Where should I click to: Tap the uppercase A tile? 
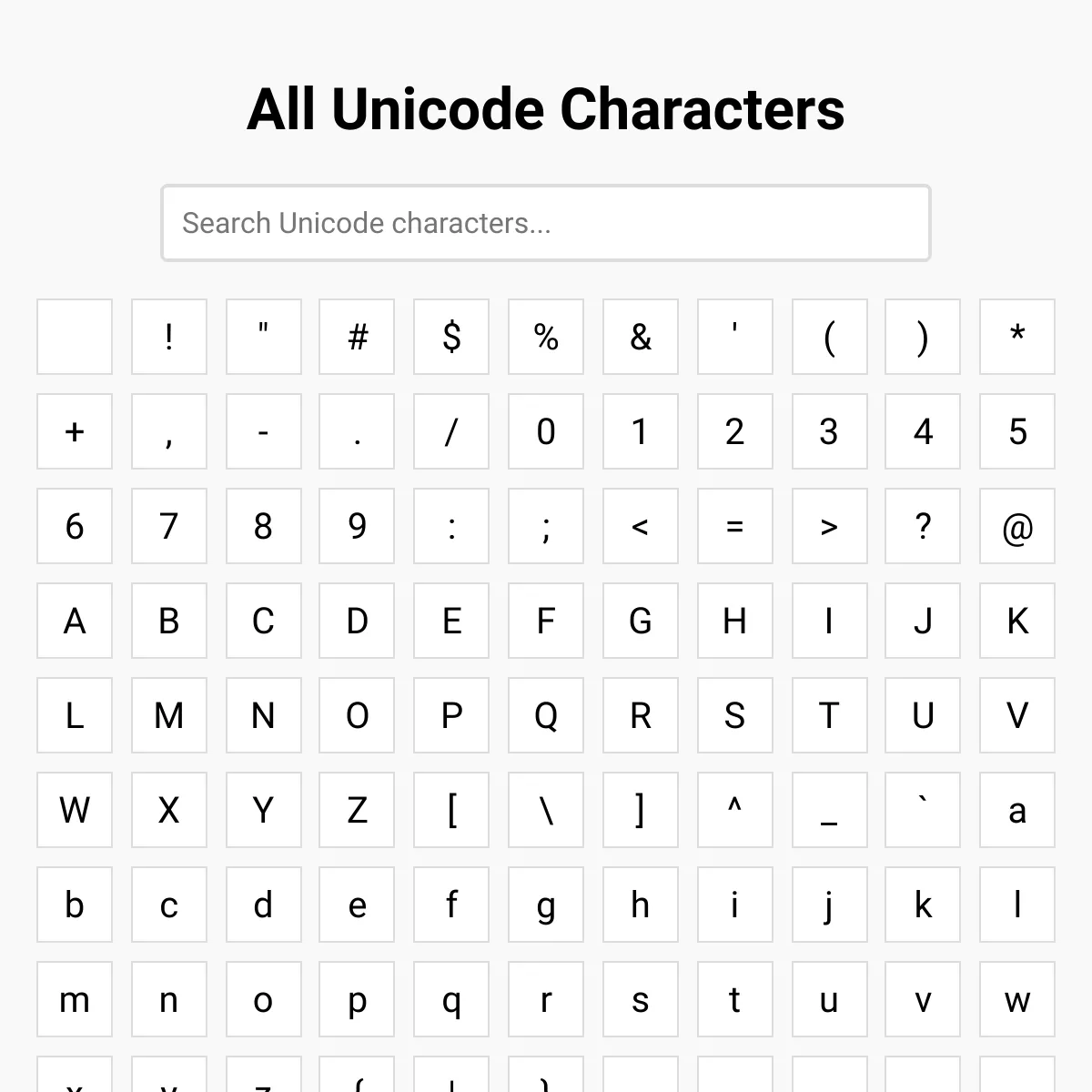[75, 621]
